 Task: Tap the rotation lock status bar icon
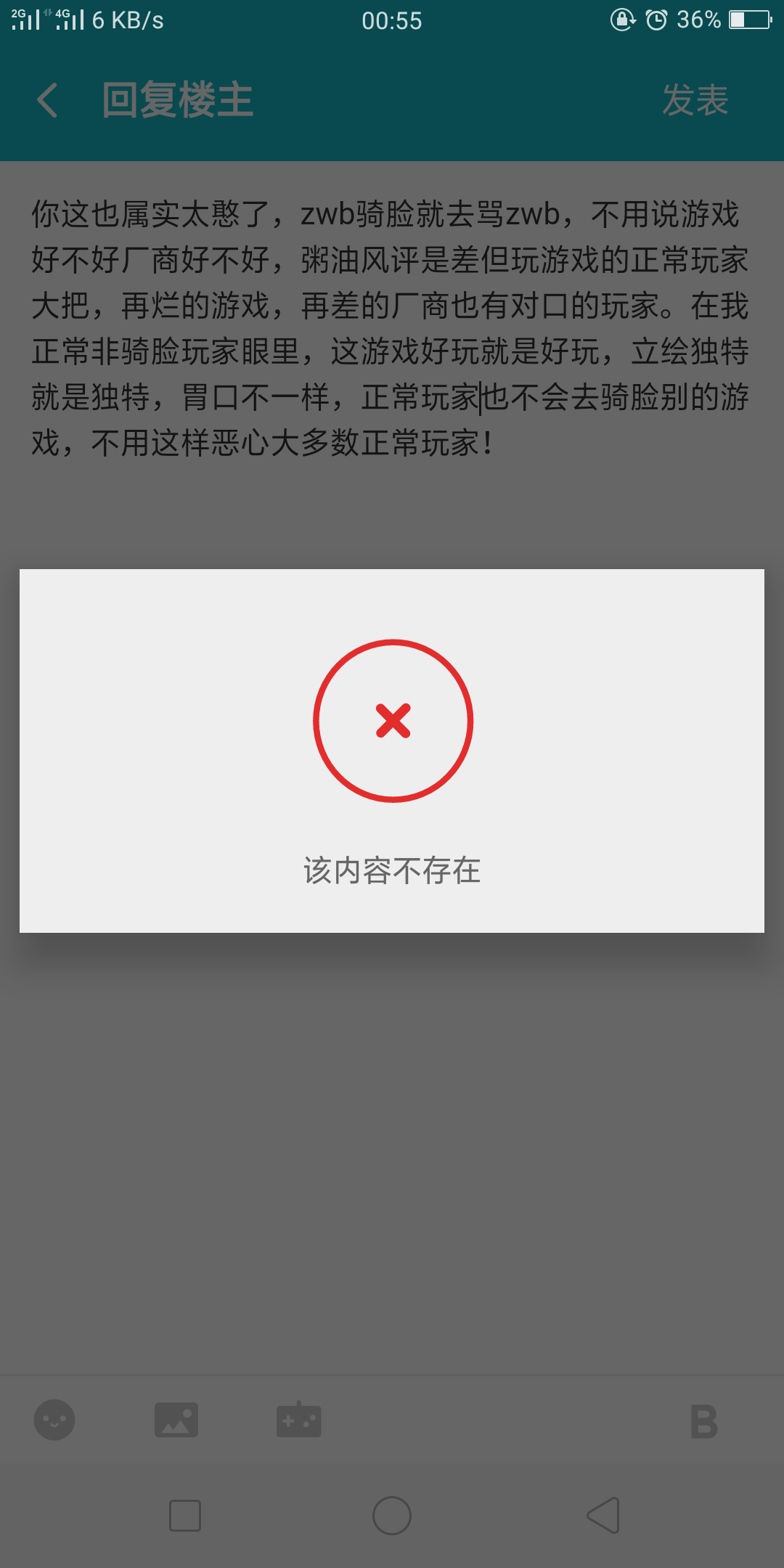tap(621, 20)
